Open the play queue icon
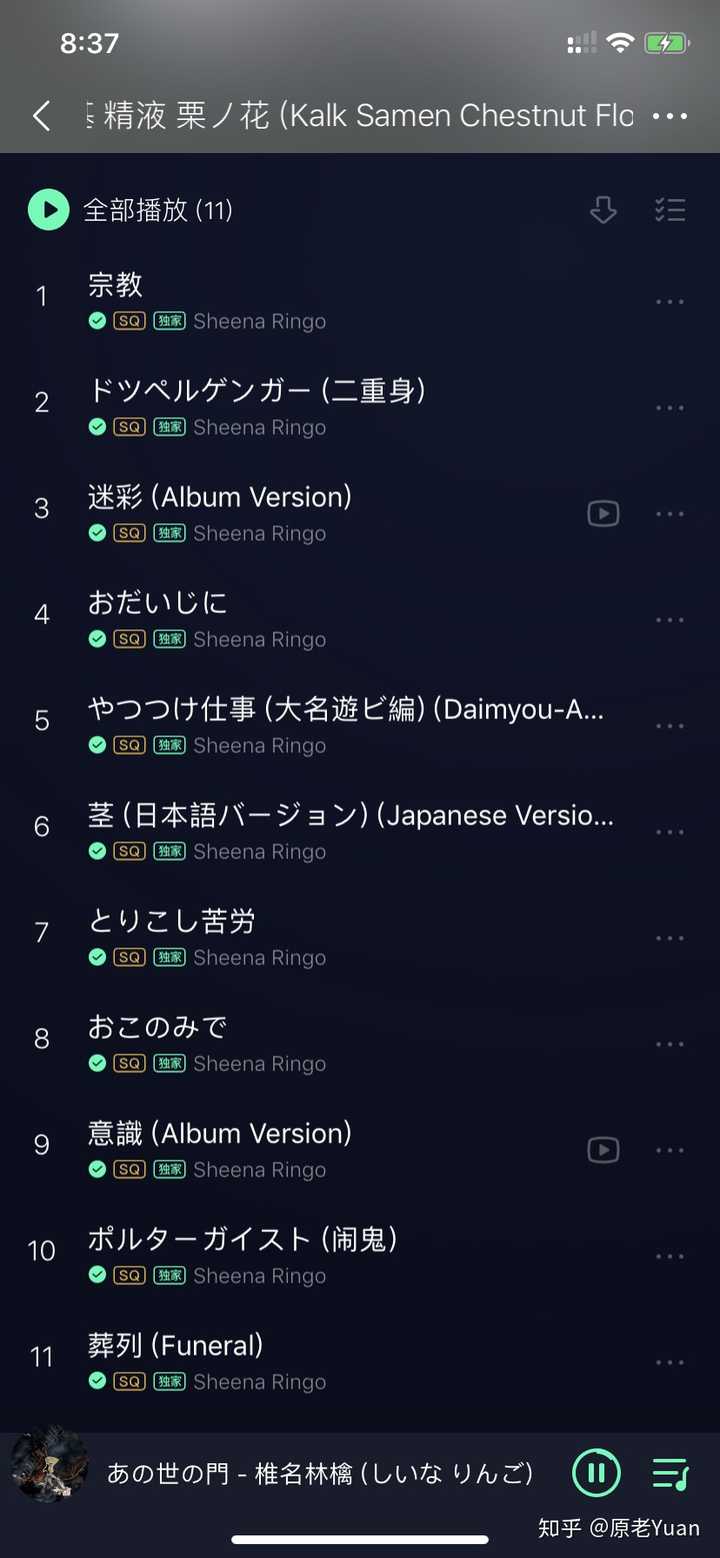This screenshot has width=720, height=1558. coord(670,1472)
